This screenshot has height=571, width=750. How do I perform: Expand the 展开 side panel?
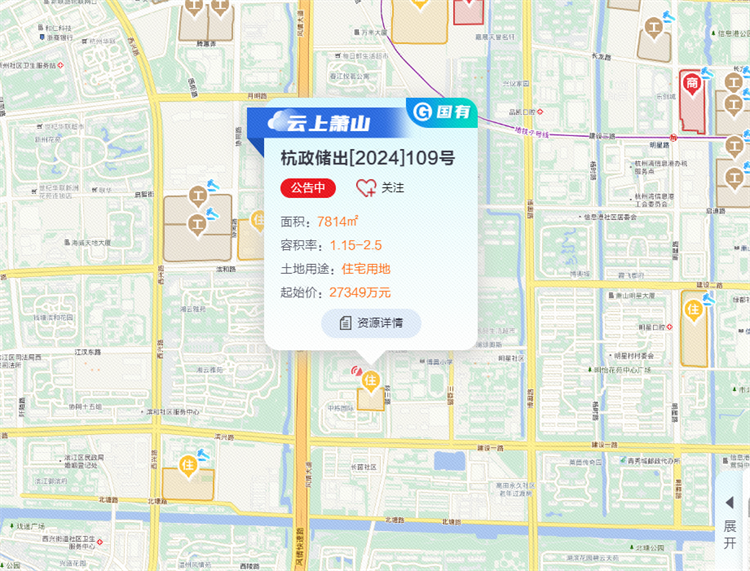[730, 520]
